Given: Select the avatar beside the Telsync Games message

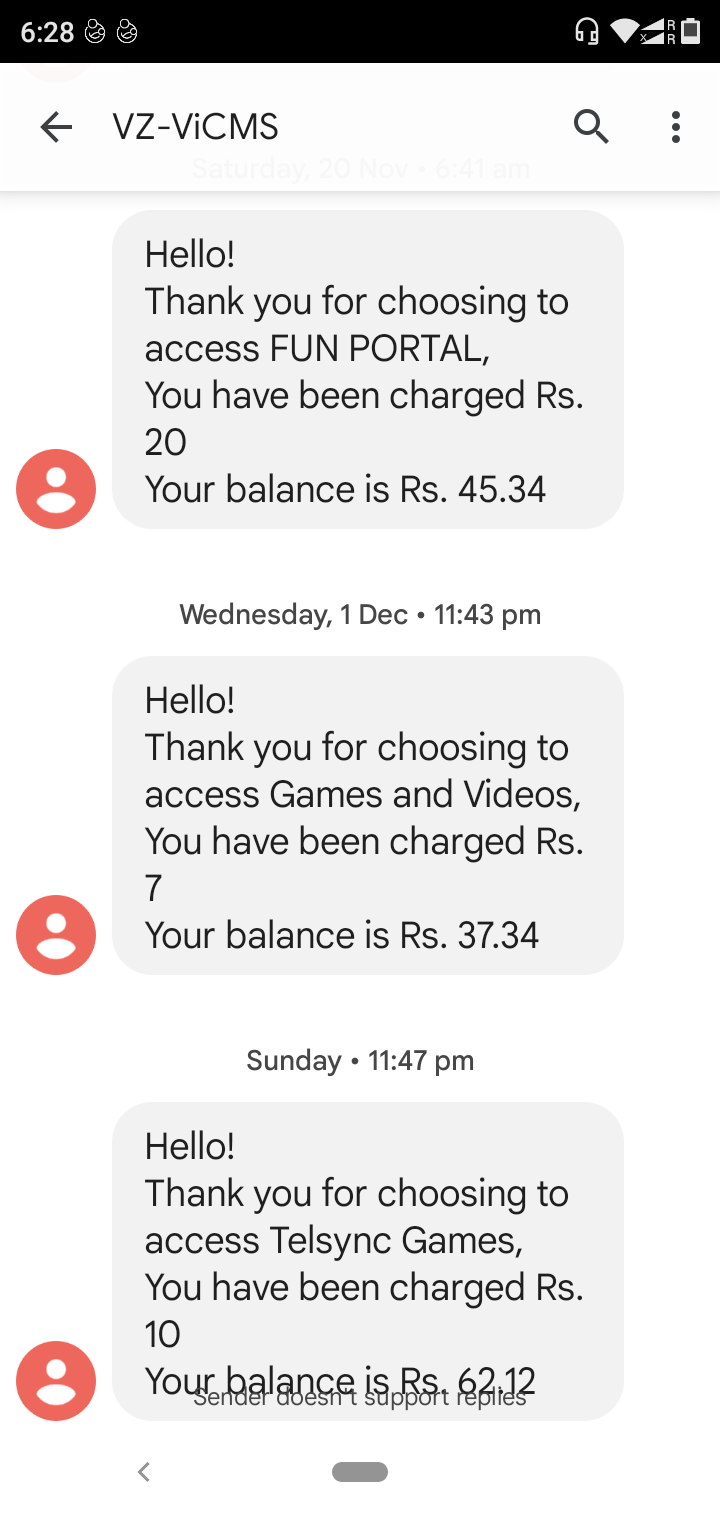Looking at the screenshot, I should pos(56,1381).
